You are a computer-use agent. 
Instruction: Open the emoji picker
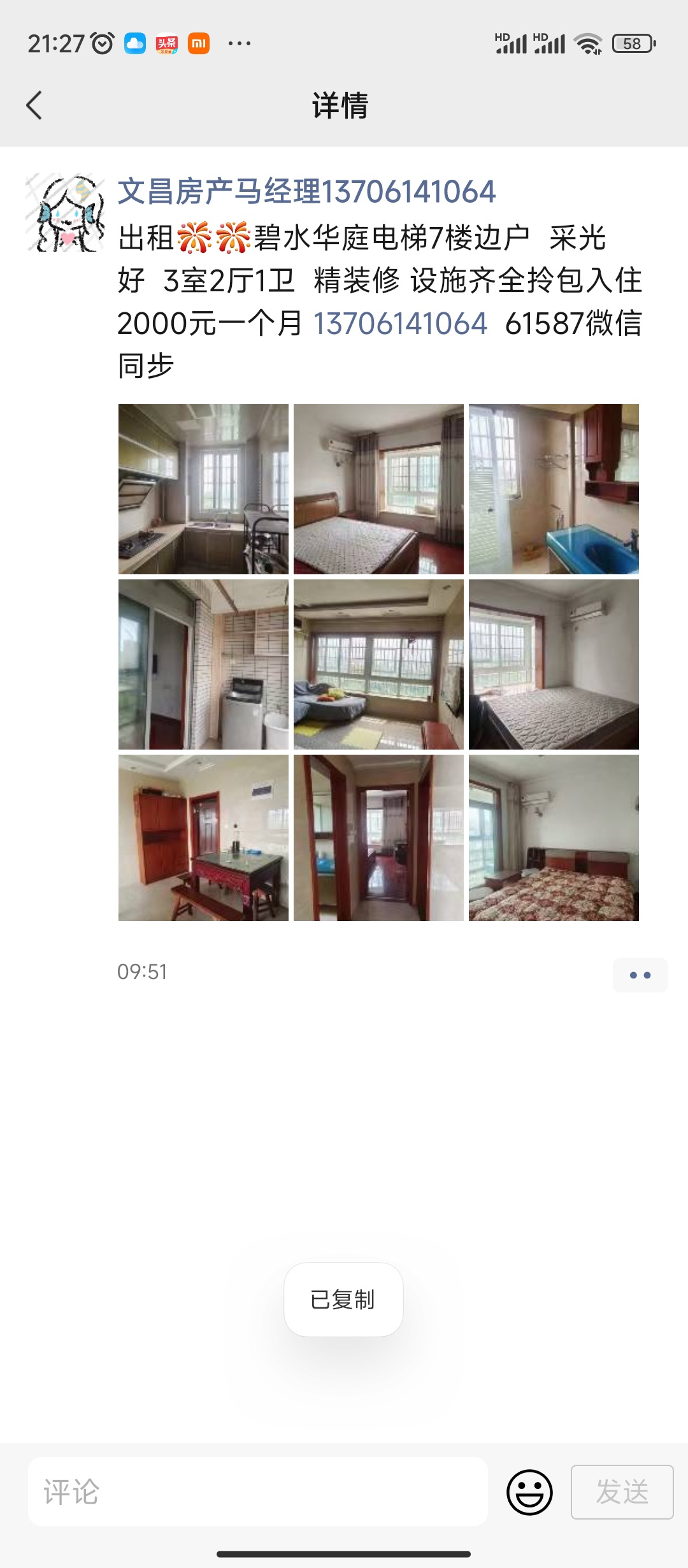(x=529, y=1492)
